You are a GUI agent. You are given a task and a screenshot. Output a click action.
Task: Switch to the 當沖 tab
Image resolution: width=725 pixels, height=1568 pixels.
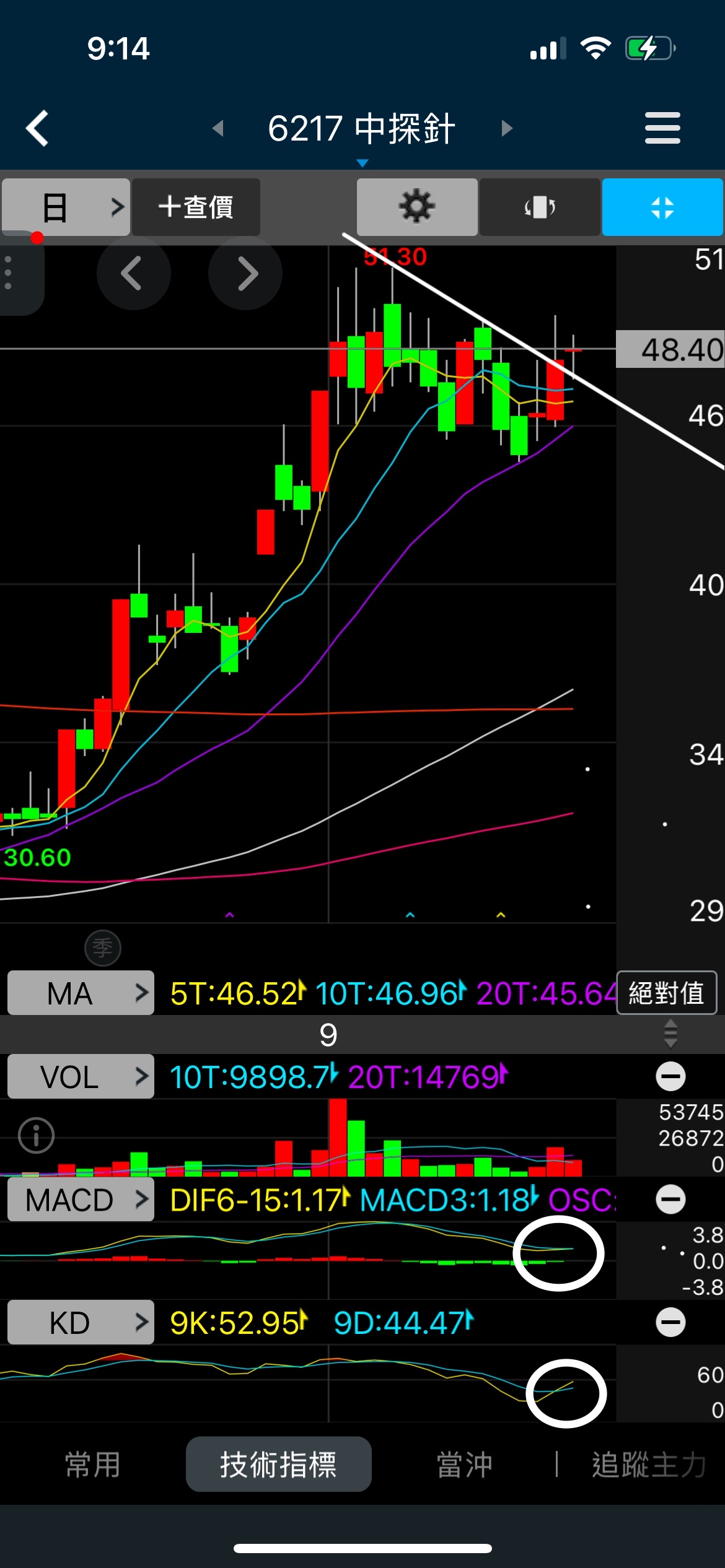coord(465,1465)
